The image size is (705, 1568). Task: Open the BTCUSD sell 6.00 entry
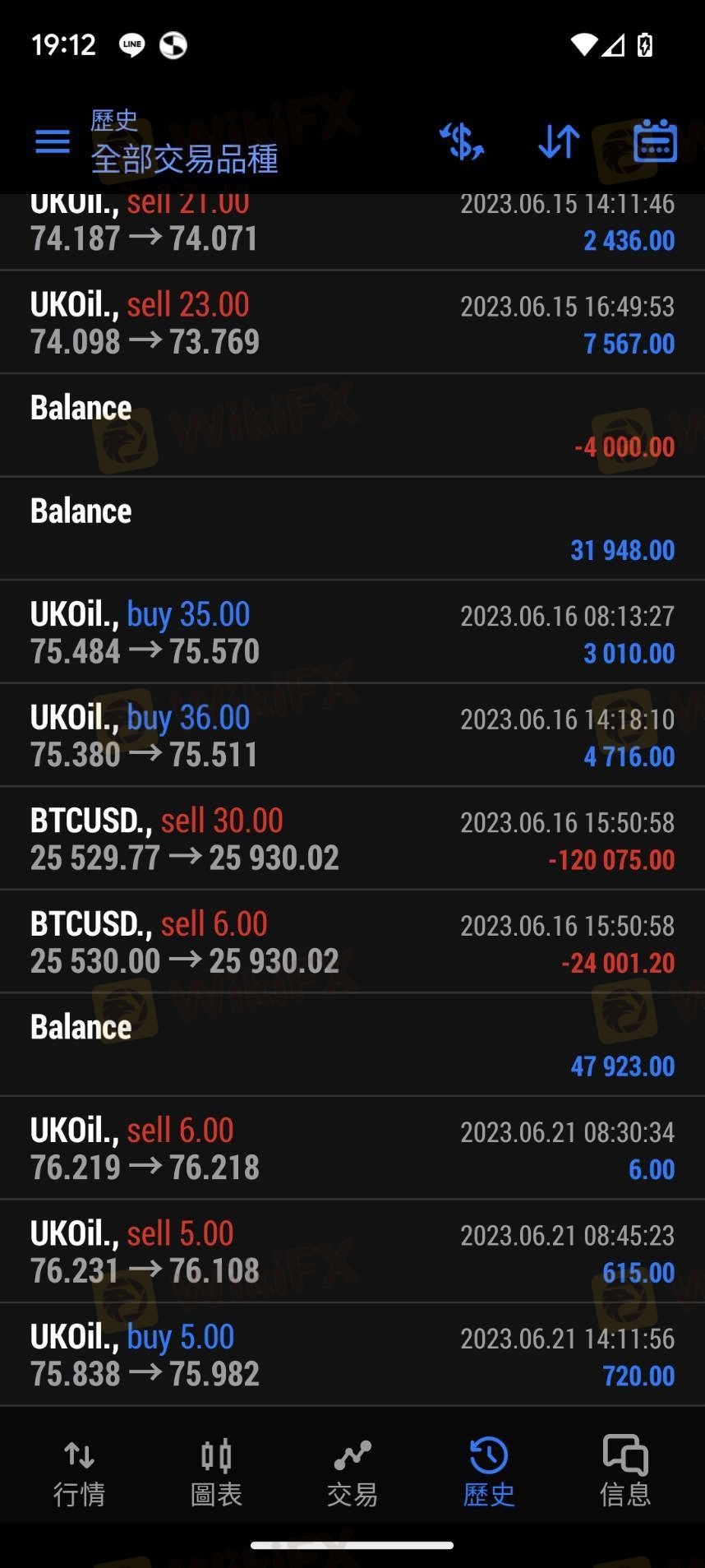352,941
